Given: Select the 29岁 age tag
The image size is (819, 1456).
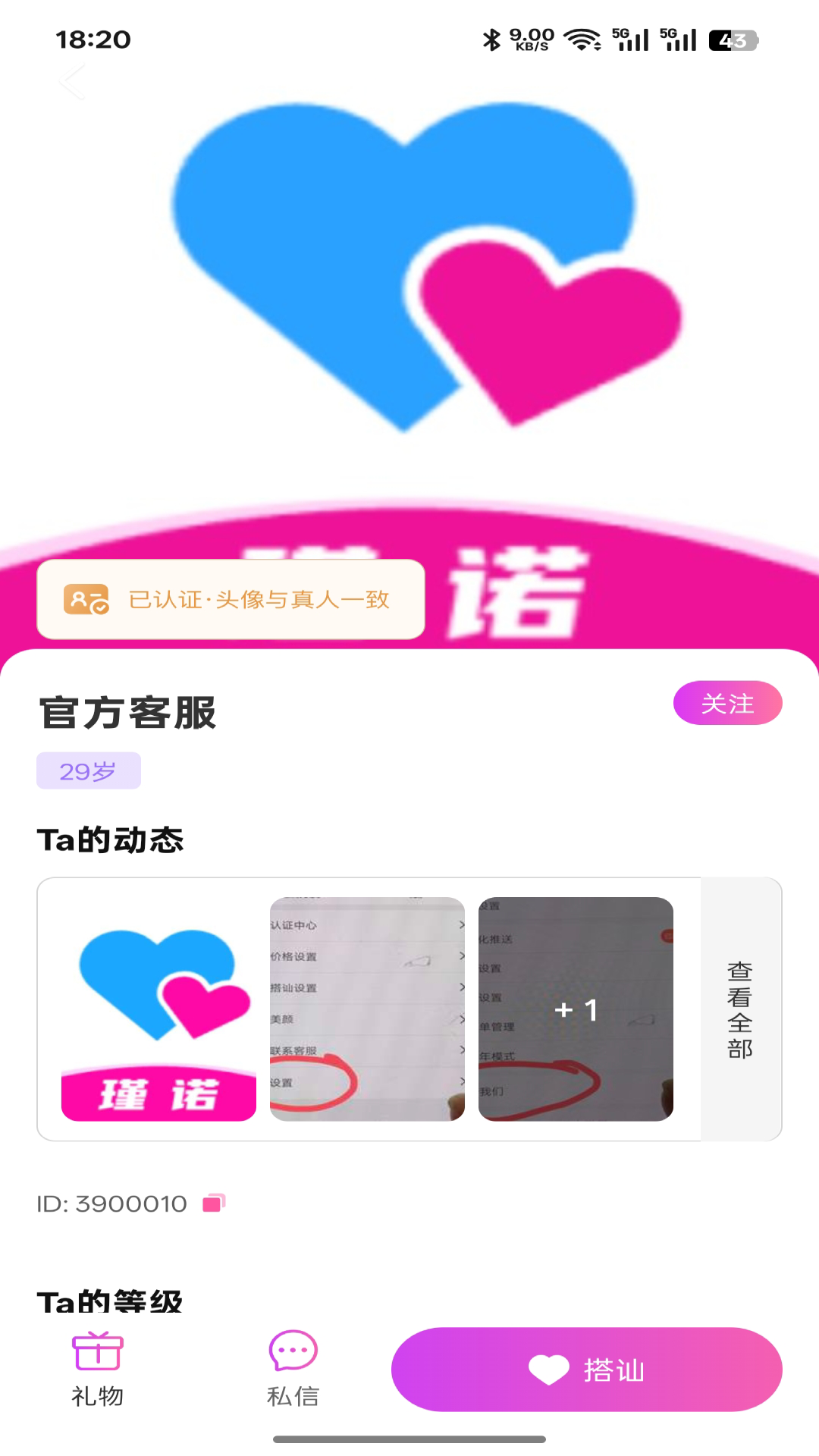Looking at the screenshot, I should pyautogui.click(x=88, y=771).
